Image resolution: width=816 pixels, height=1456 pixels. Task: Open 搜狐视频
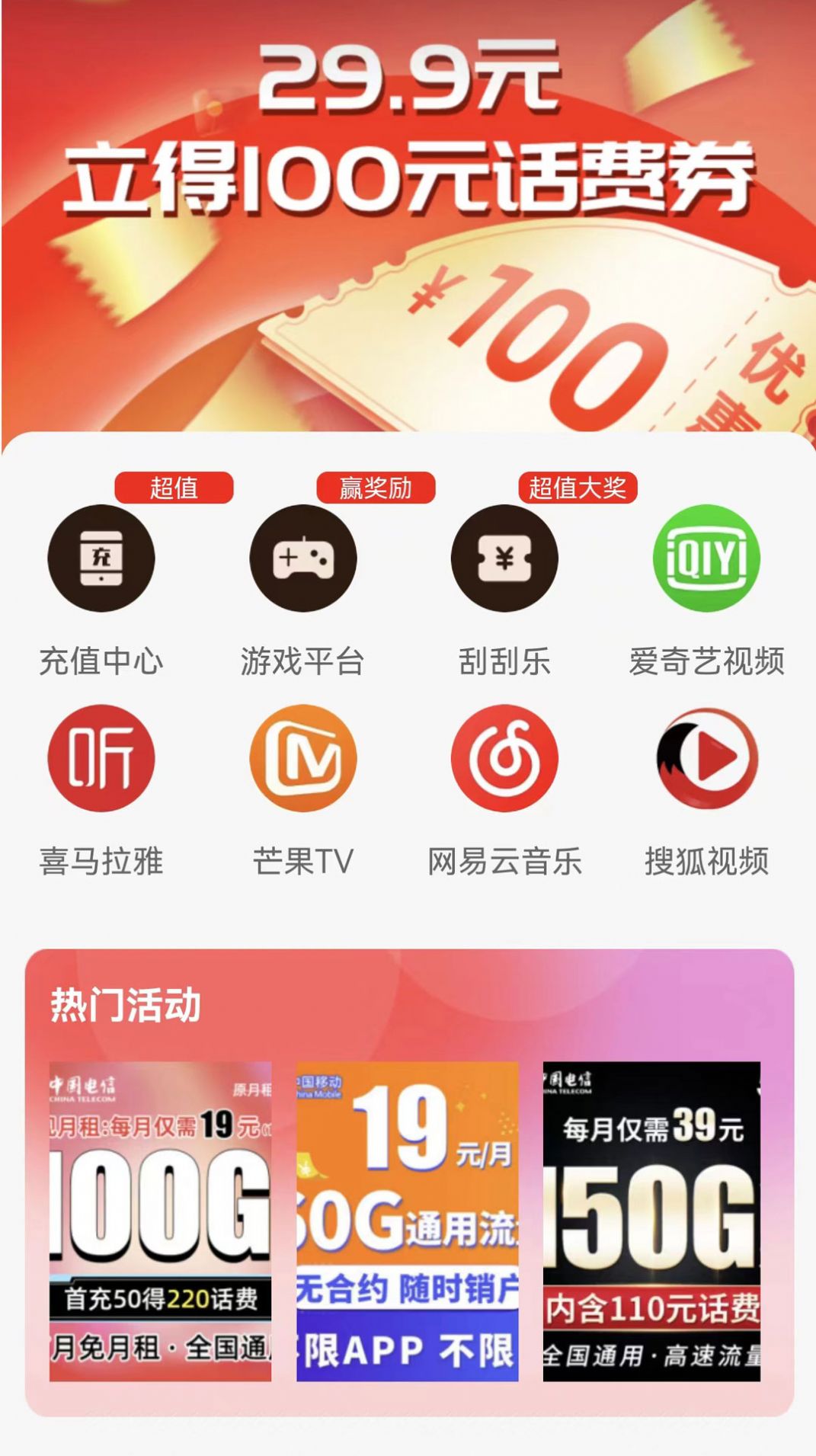pyautogui.click(x=706, y=759)
